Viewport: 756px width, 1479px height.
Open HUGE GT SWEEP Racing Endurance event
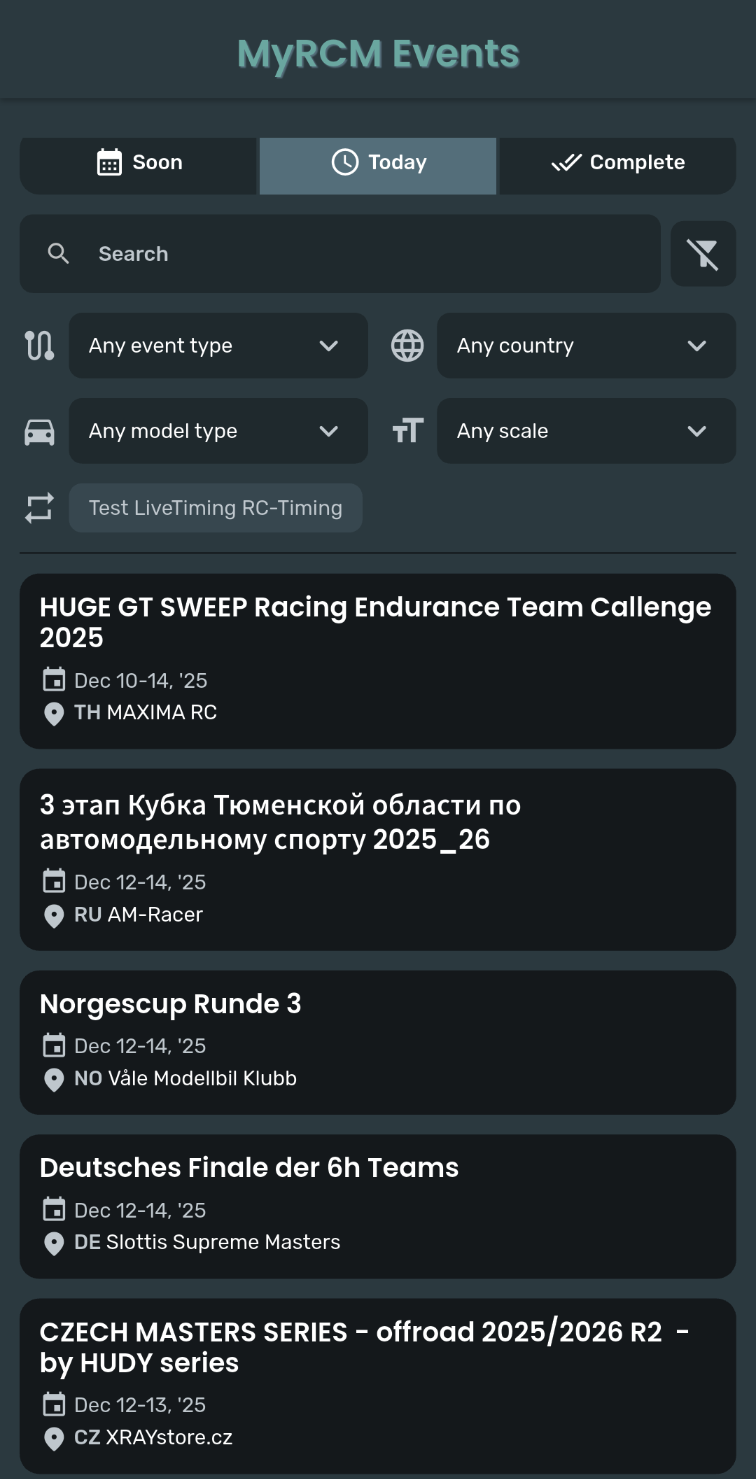(378, 661)
